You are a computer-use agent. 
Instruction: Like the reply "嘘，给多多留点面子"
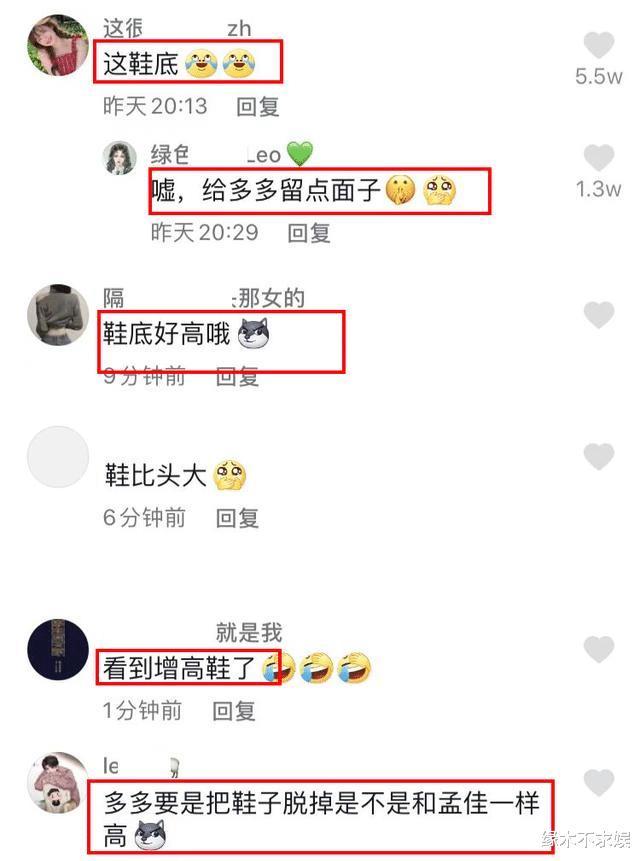(x=599, y=158)
